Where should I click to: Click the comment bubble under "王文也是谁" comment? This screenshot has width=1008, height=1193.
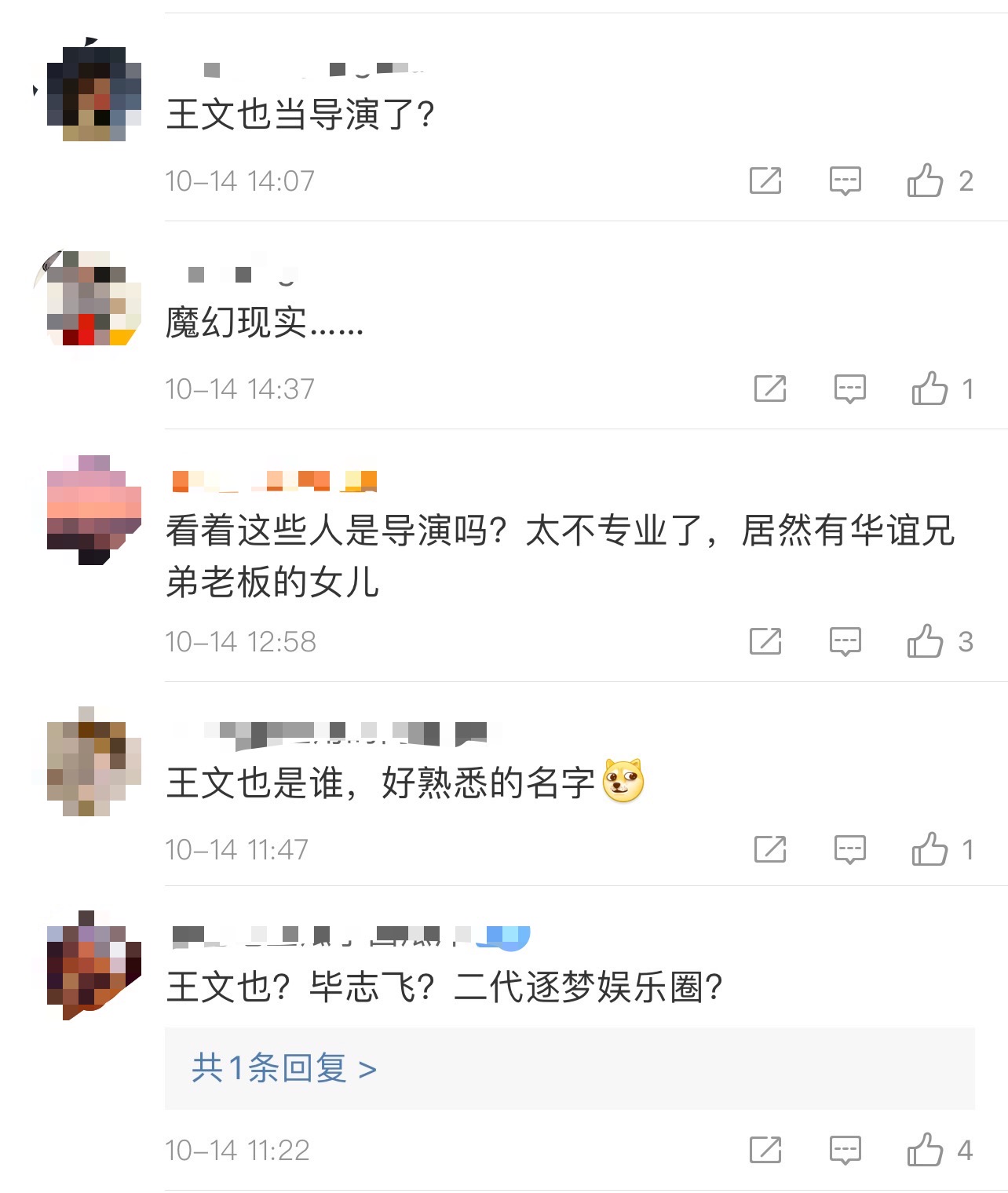(x=845, y=848)
